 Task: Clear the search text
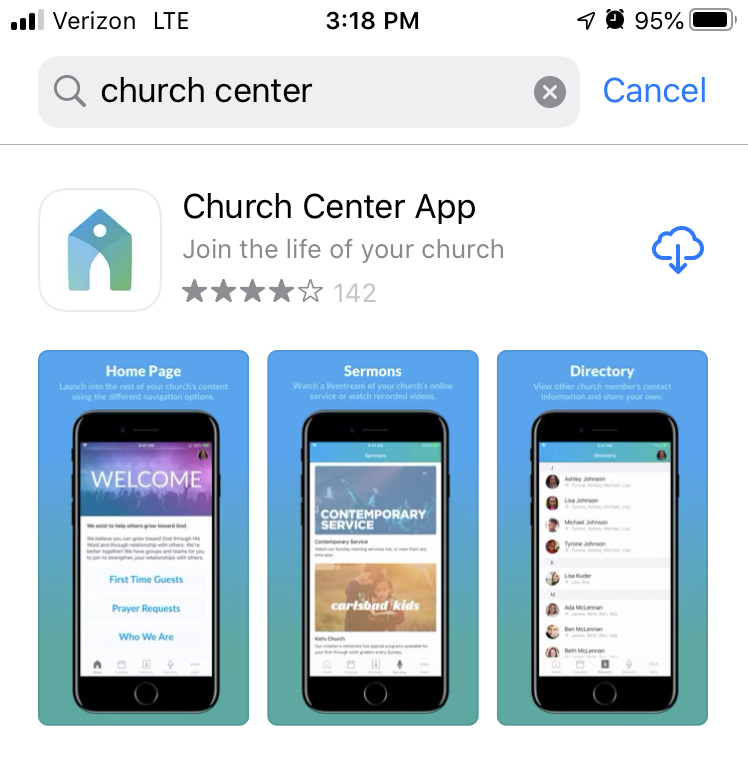click(x=549, y=93)
